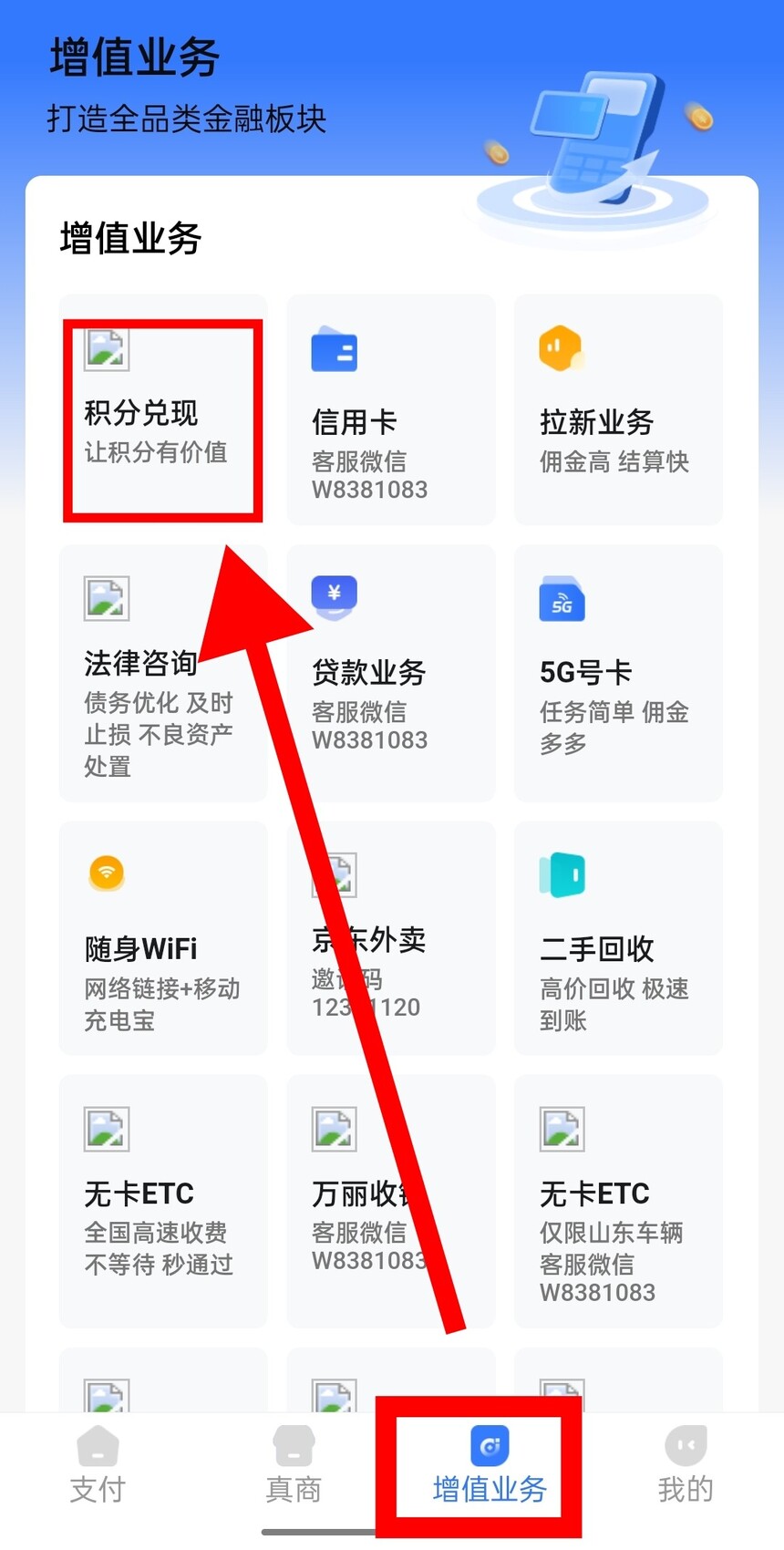Select the first 无卡ETC service icon
Image resolution: width=784 pixels, height=1550 pixels.
click(106, 1128)
